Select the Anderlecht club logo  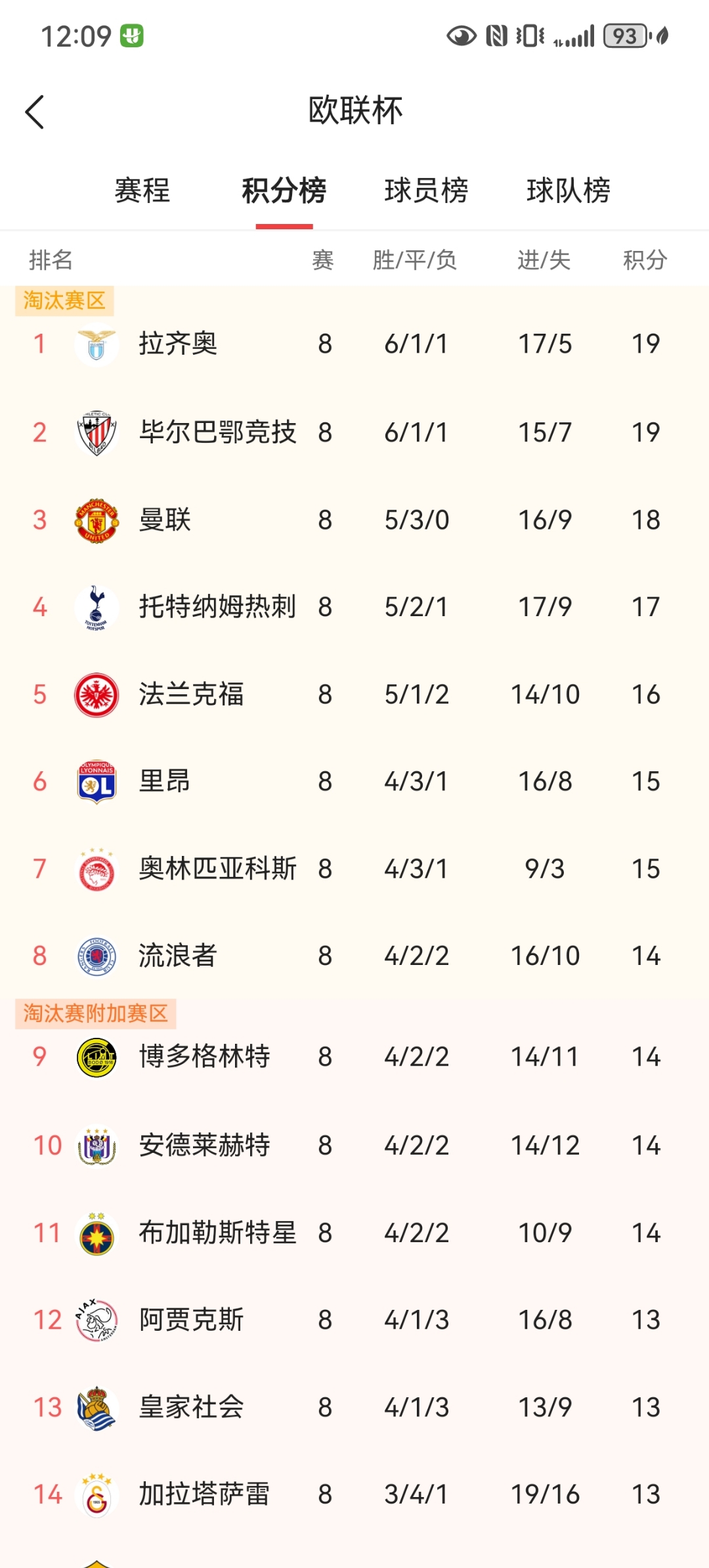pos(97,1145)
